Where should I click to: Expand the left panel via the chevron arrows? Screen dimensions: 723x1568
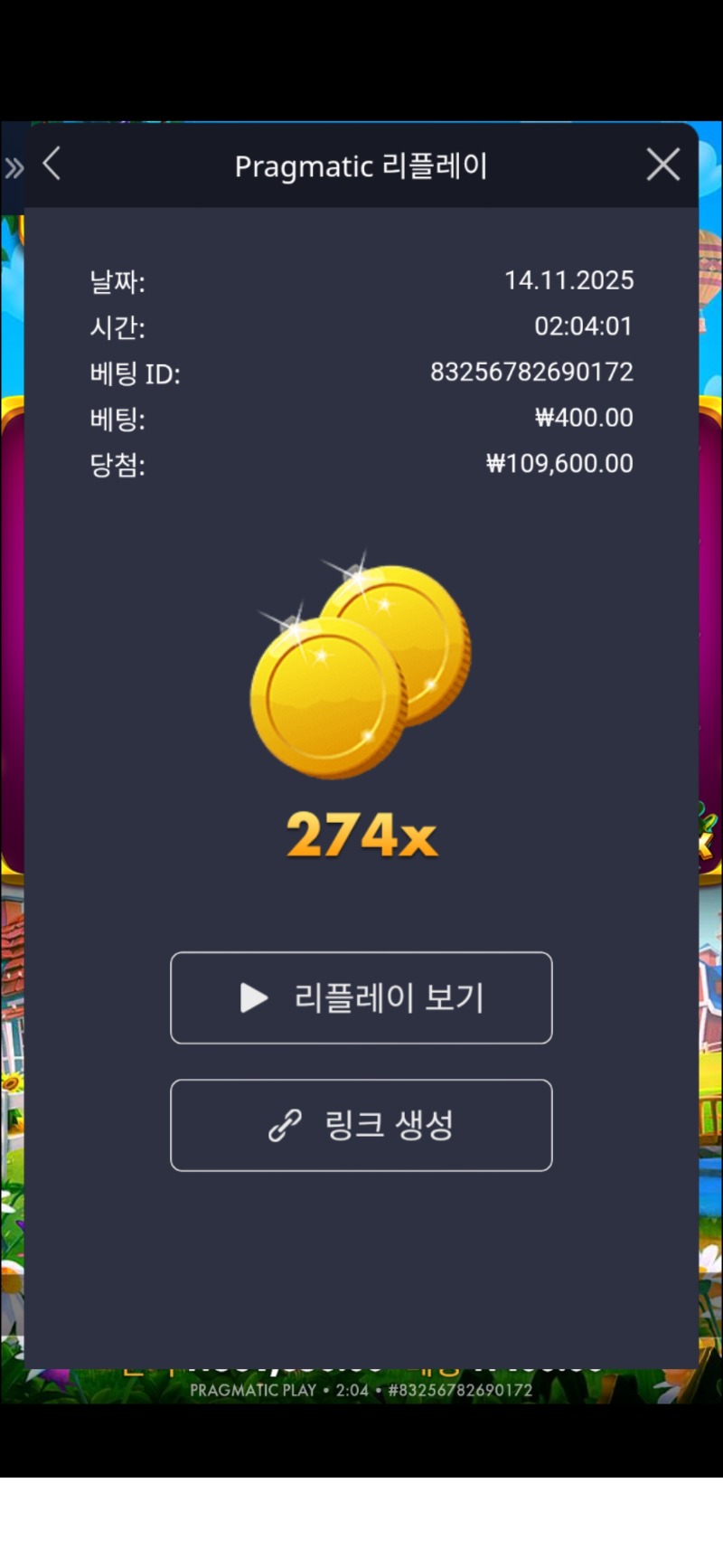click(x=14, y=166)
